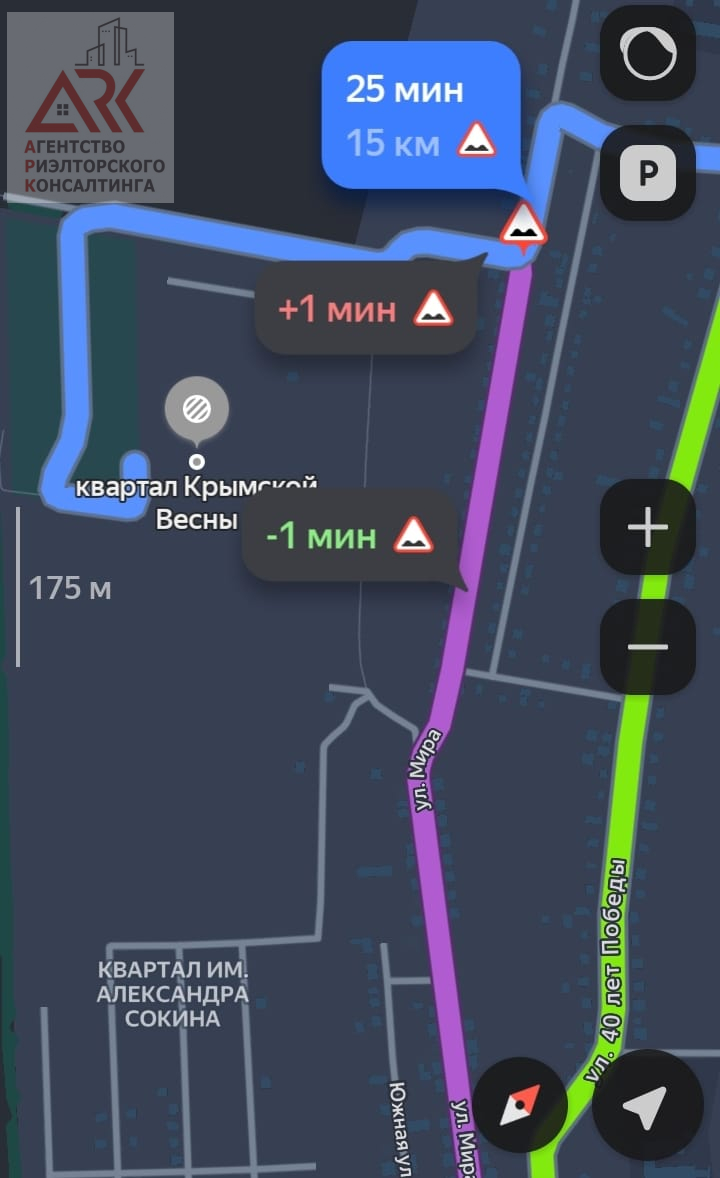Tap the 25 мин 15 км route balloon
This screenshot has height=1178, width=720.
(420, 115)
